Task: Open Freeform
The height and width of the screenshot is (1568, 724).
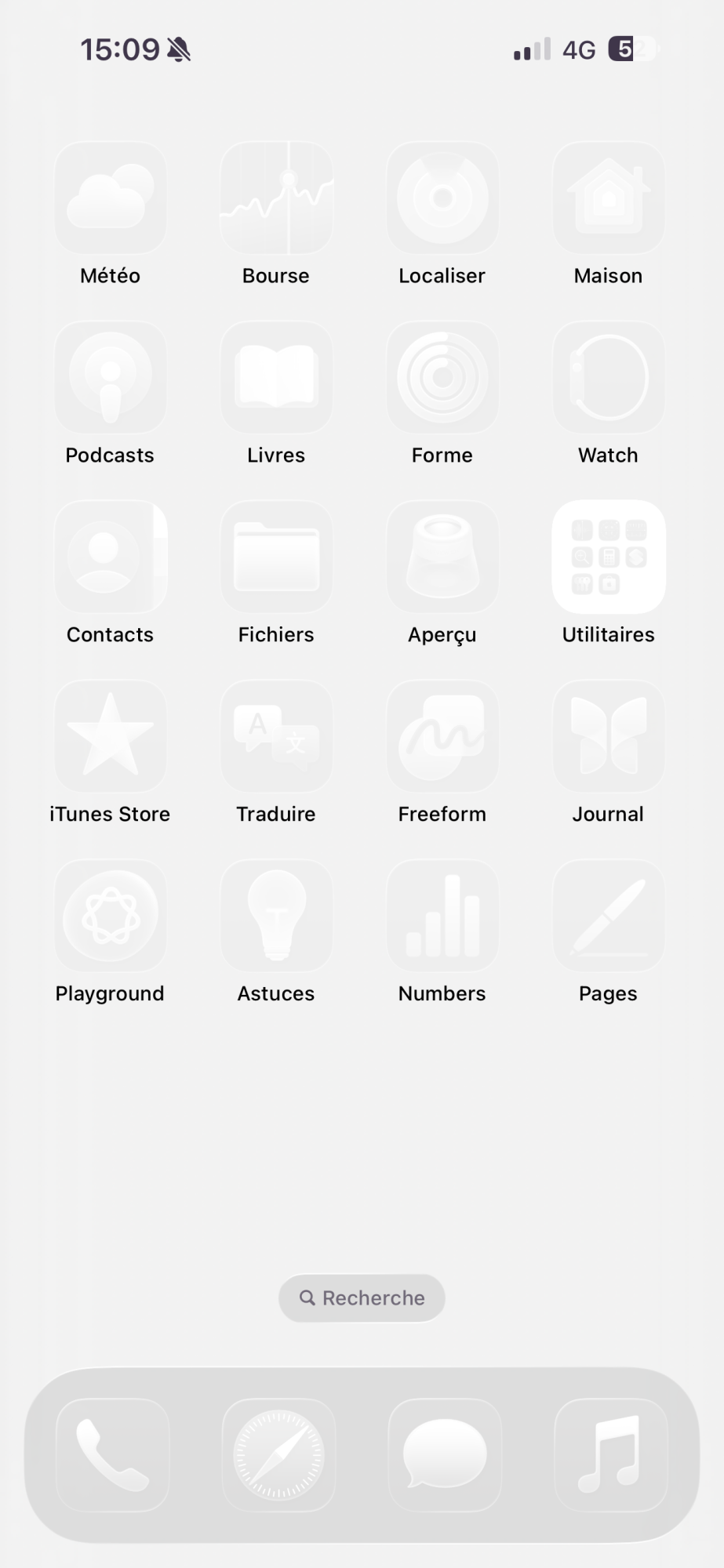Action: coord(442,736)
